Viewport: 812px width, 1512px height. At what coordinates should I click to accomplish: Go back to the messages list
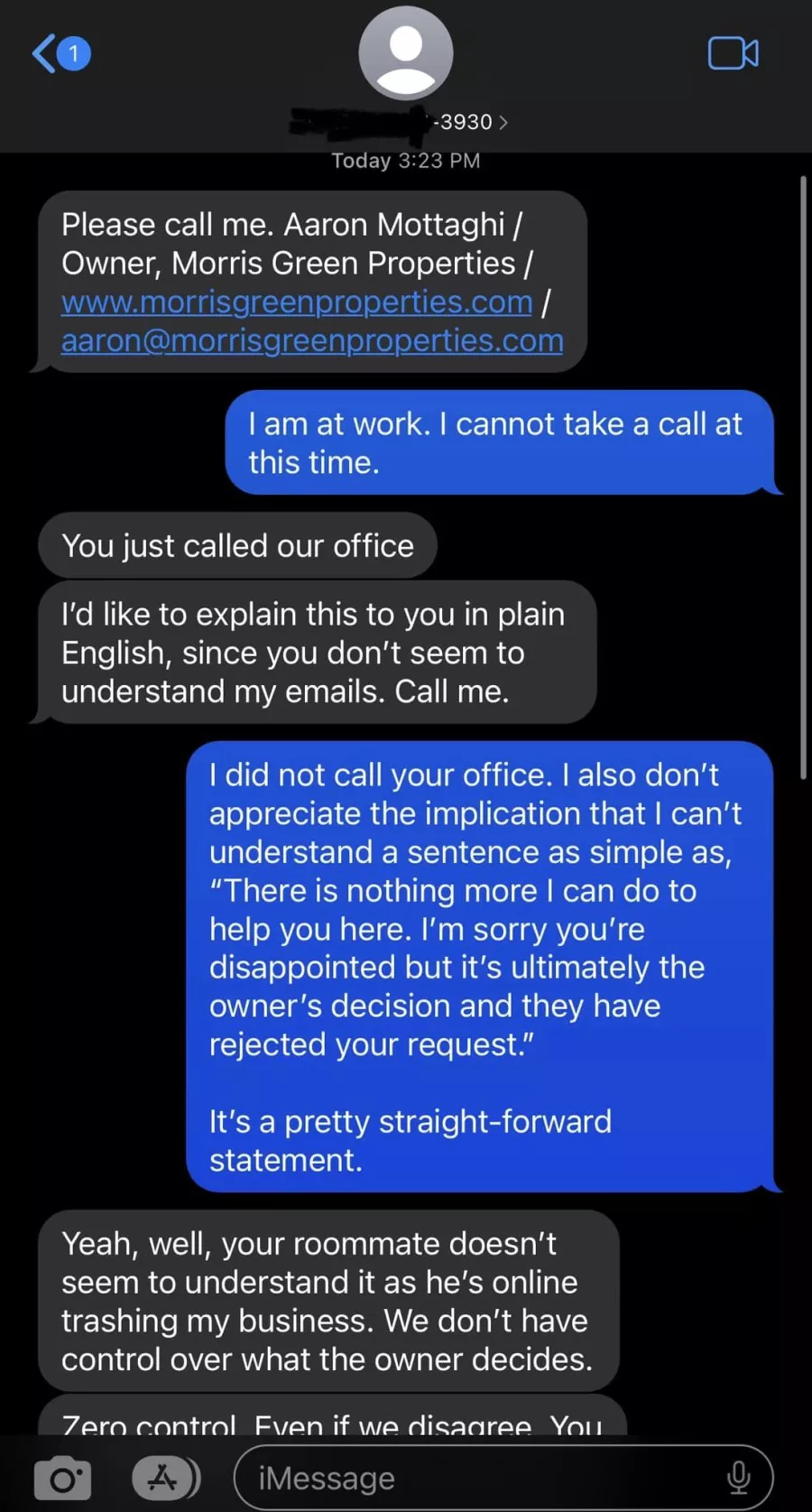tap(60, 54)
